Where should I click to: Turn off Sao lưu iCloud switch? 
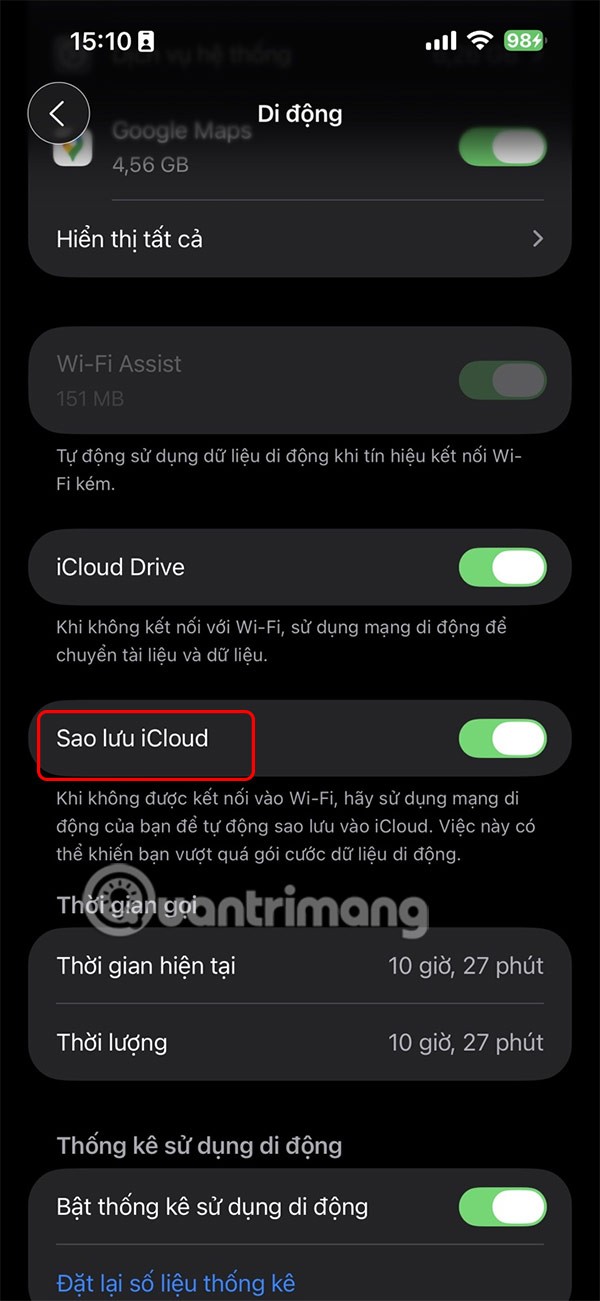click(502, 739)
